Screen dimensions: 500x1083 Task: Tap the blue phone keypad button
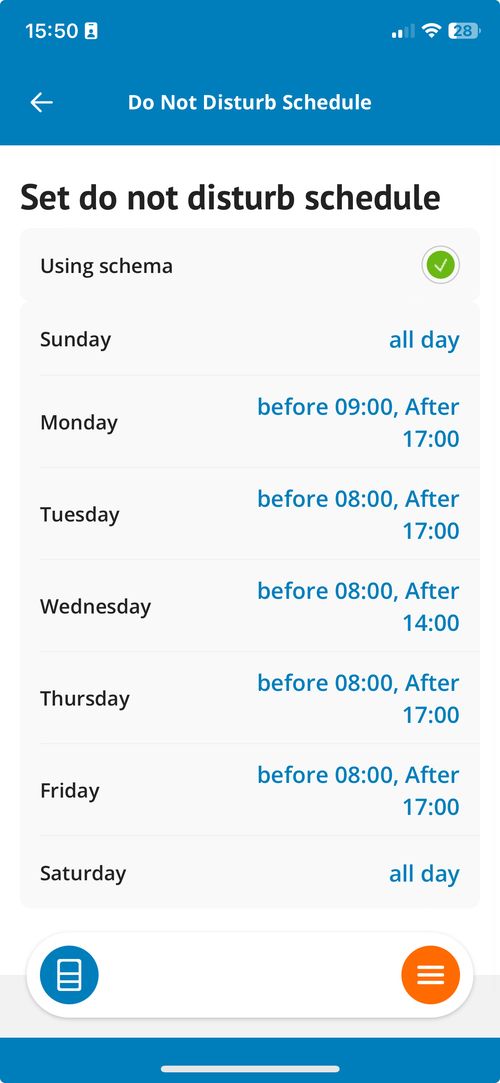pos(69,975)
